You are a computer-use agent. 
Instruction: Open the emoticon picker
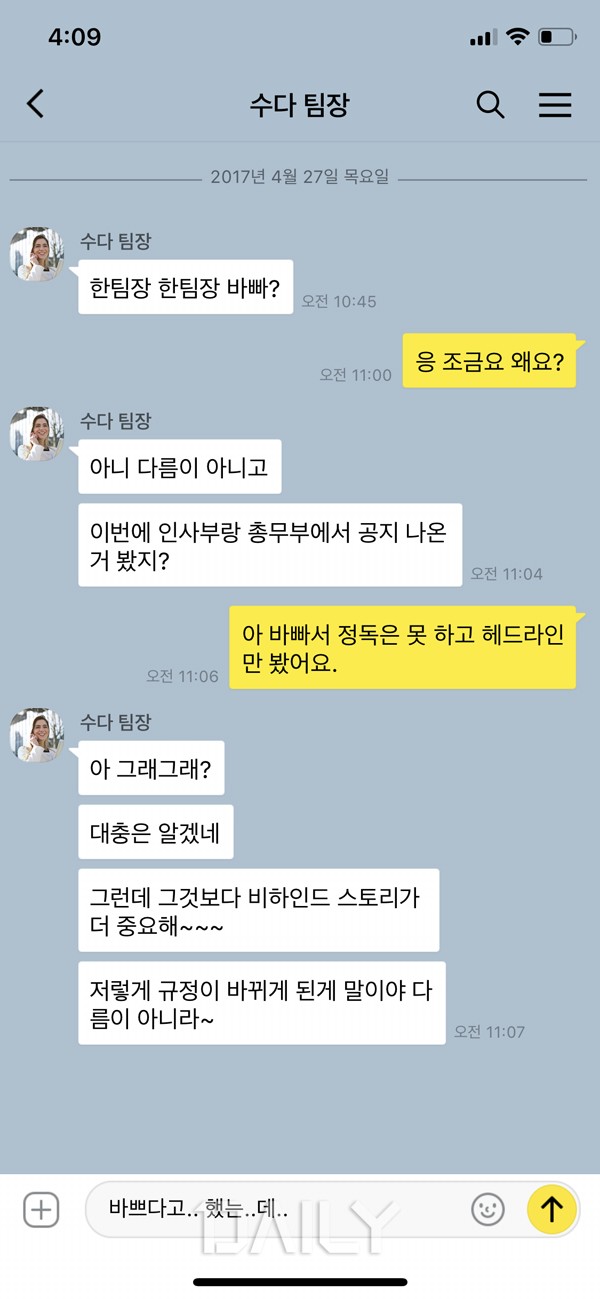point(488,1210)
